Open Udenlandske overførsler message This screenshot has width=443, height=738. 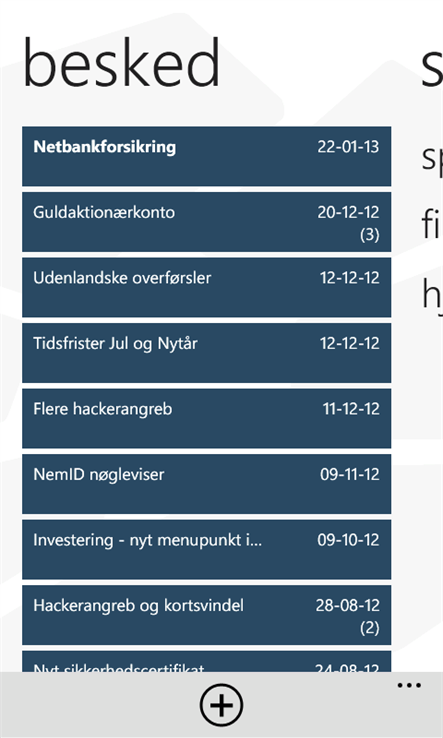206,287
